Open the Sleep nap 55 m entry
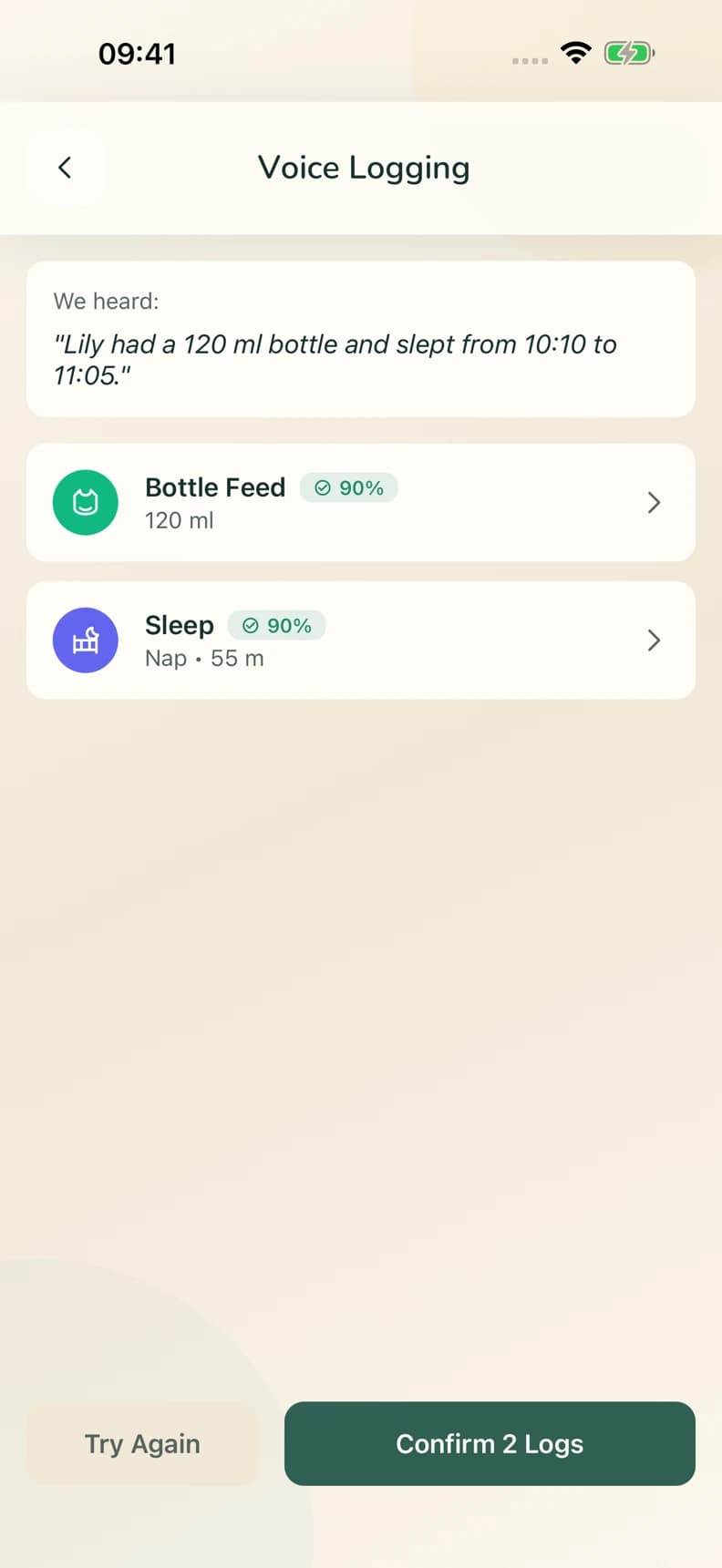Screen dimensions: 722x1568 pyautogui.click(x=361, y=641)
